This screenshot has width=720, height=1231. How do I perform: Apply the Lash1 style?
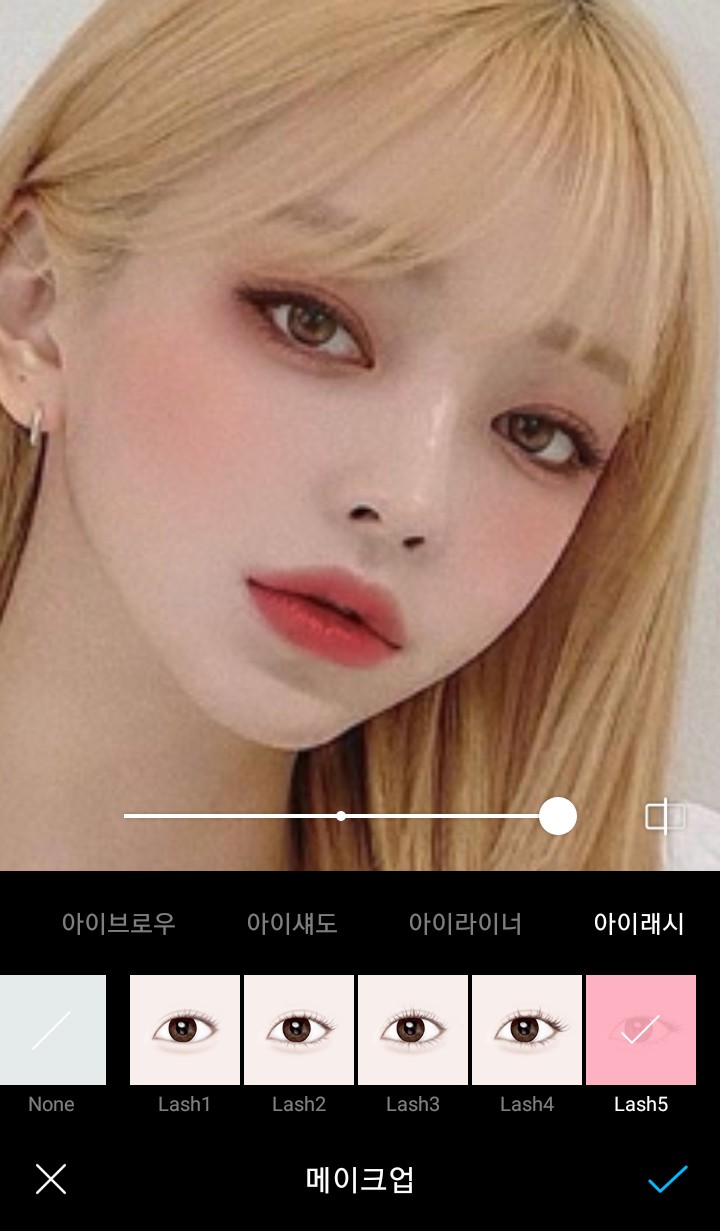(x=185, y=1030)
